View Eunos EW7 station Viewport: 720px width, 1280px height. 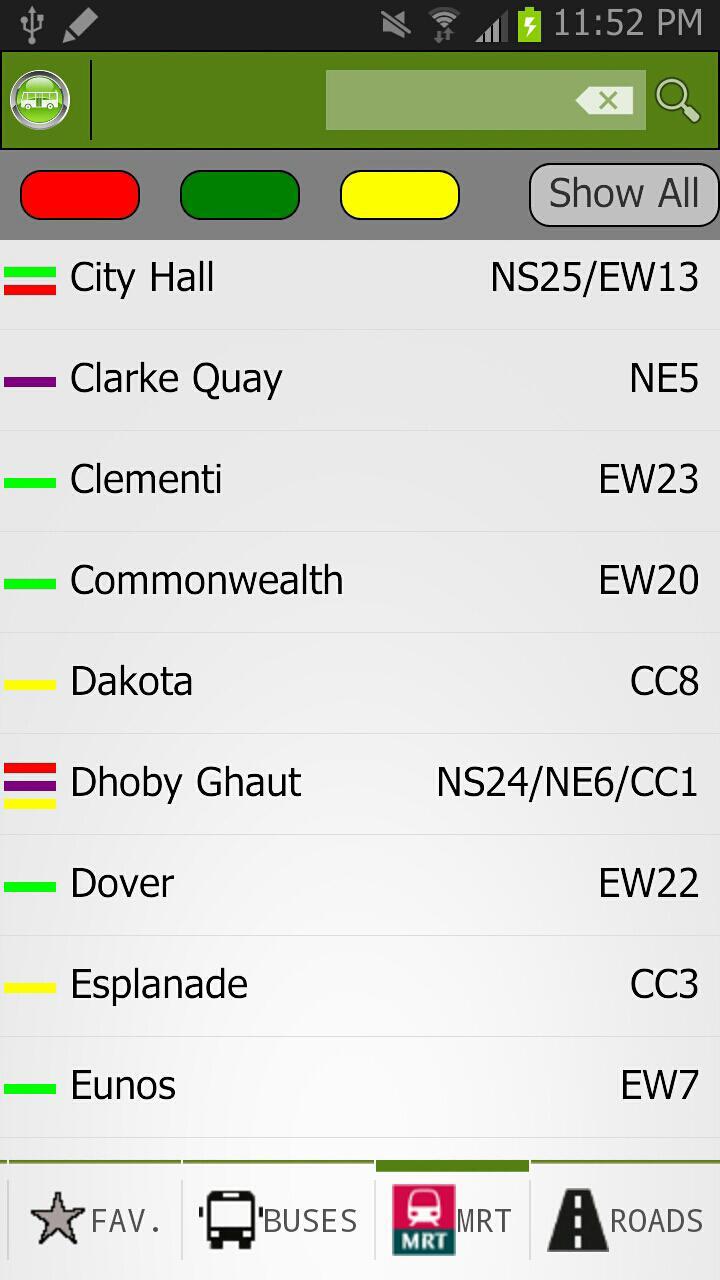[x=360, y=1087]
